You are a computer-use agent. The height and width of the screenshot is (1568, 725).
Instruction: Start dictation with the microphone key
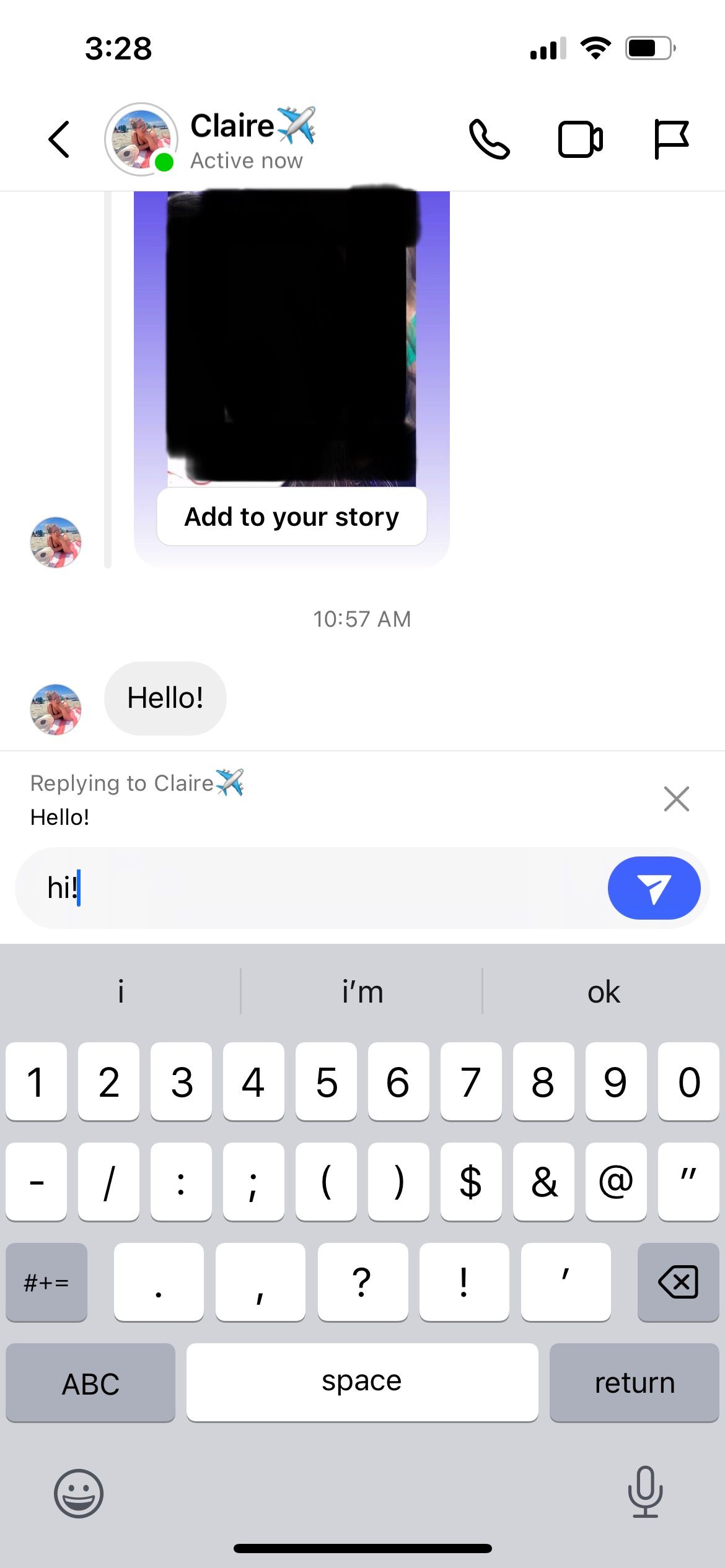click(645, 1492)
